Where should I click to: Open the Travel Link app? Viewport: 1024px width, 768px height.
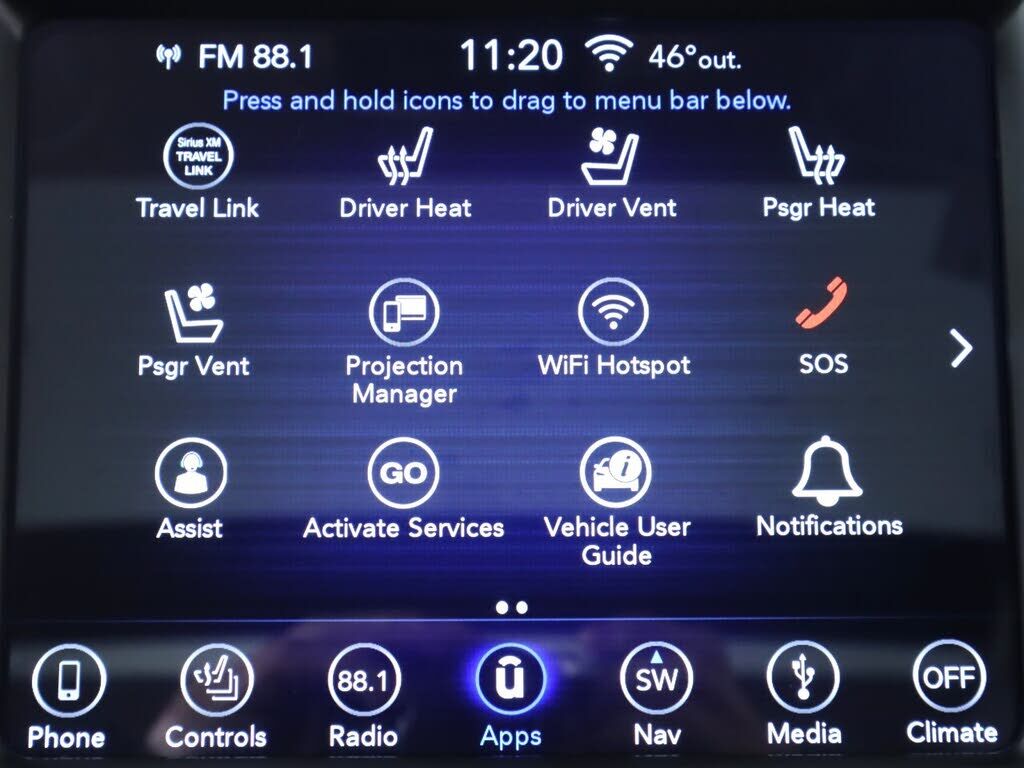pyautogui.click(x=198, y=158)
